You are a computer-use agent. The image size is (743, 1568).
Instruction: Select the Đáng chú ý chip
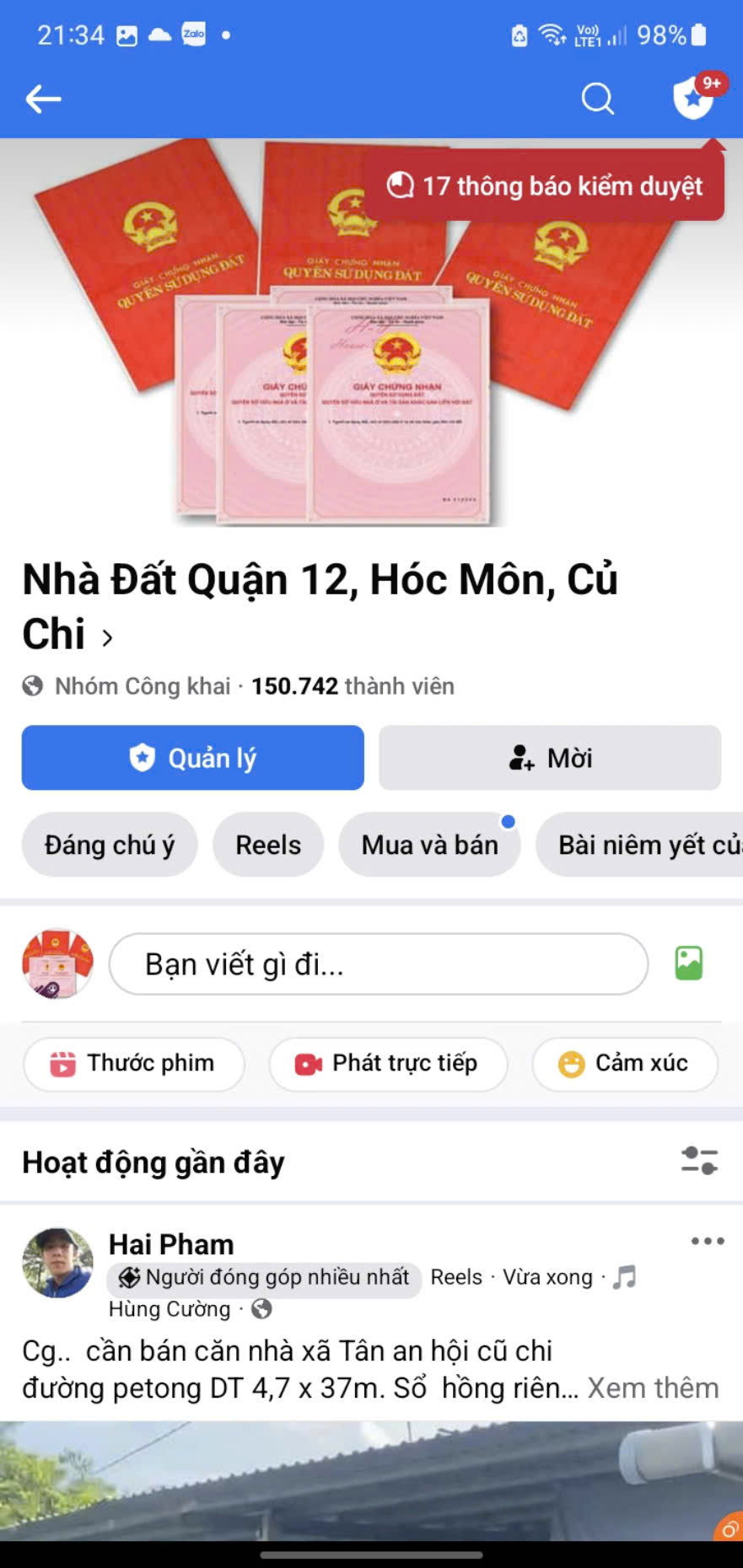[110, 845]
